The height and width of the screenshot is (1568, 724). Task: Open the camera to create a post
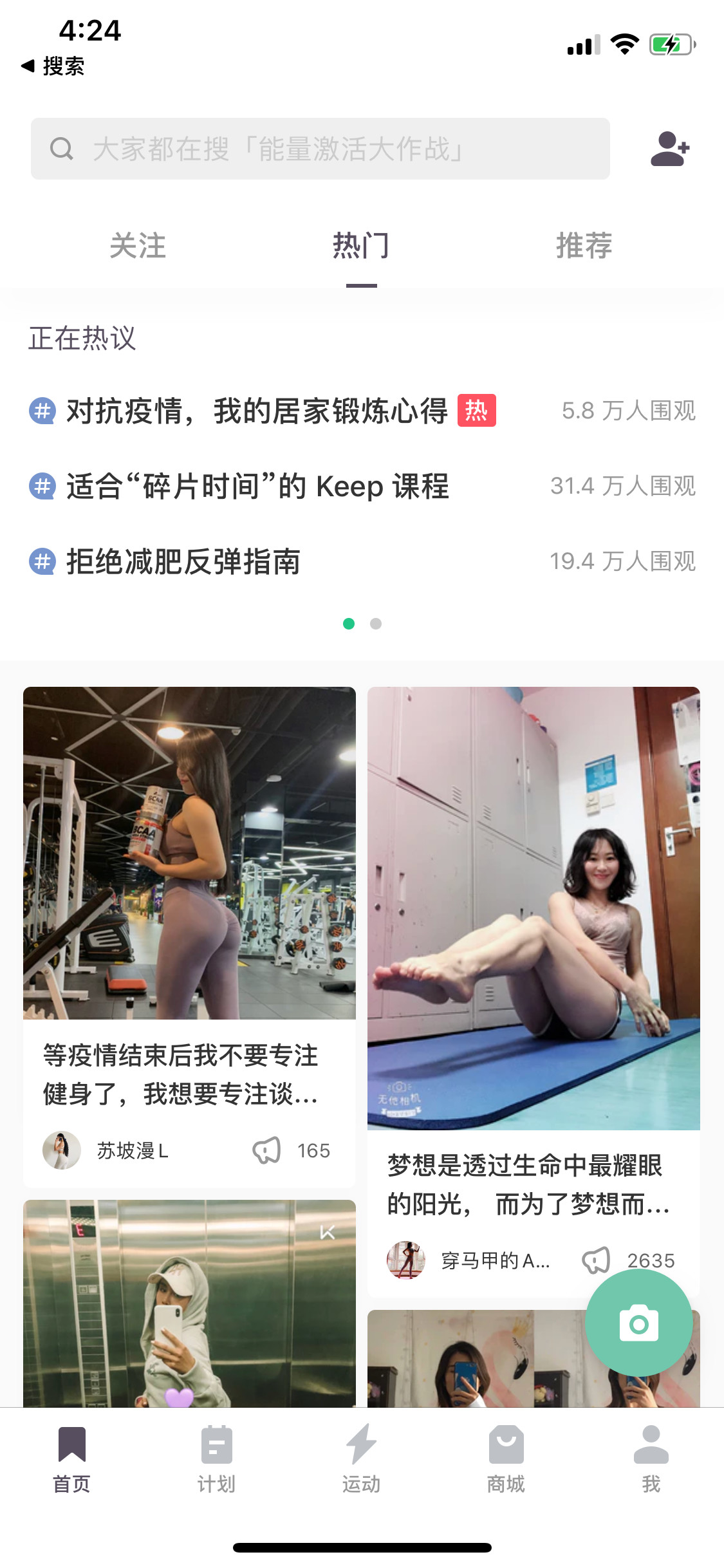point(638,1323)
